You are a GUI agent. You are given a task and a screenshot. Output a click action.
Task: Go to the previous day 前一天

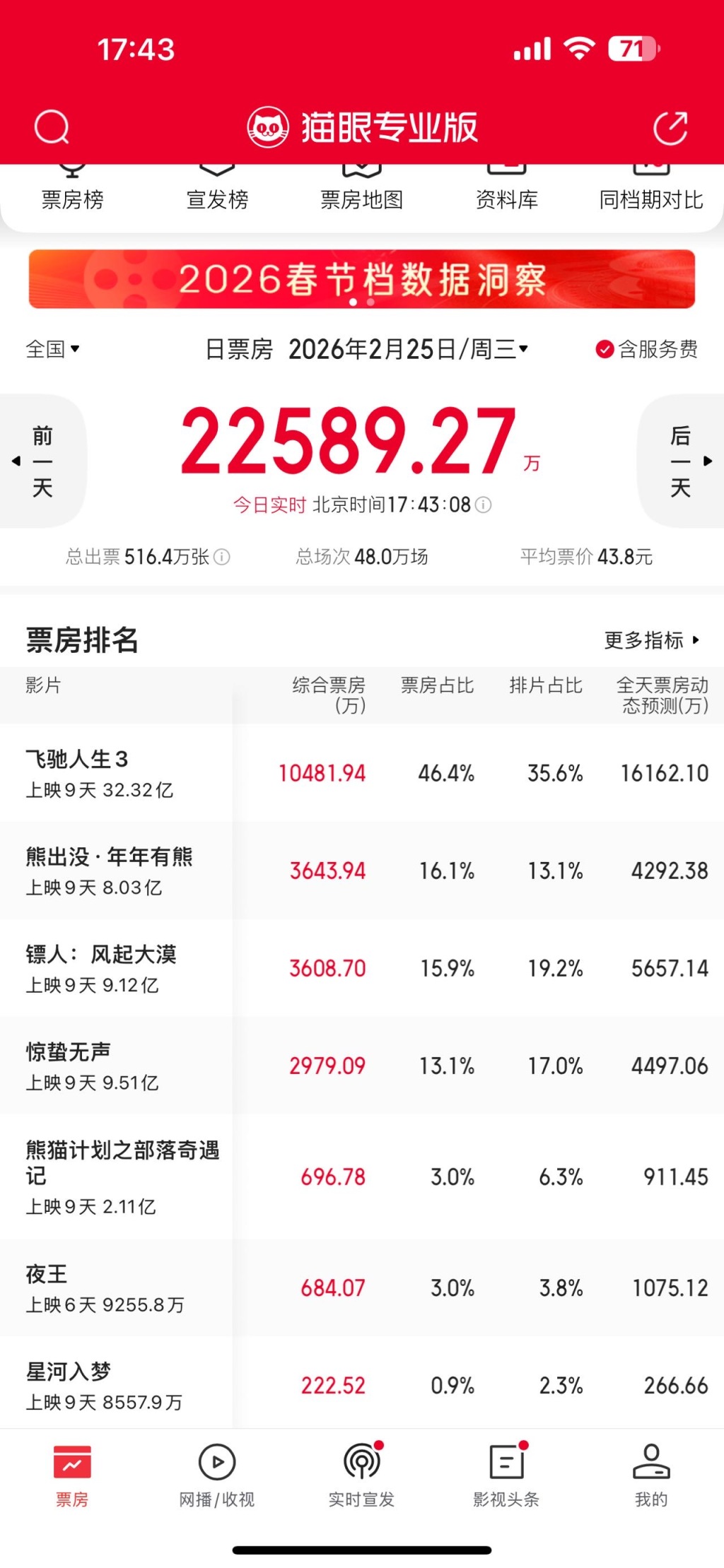[x=42, y=461]
